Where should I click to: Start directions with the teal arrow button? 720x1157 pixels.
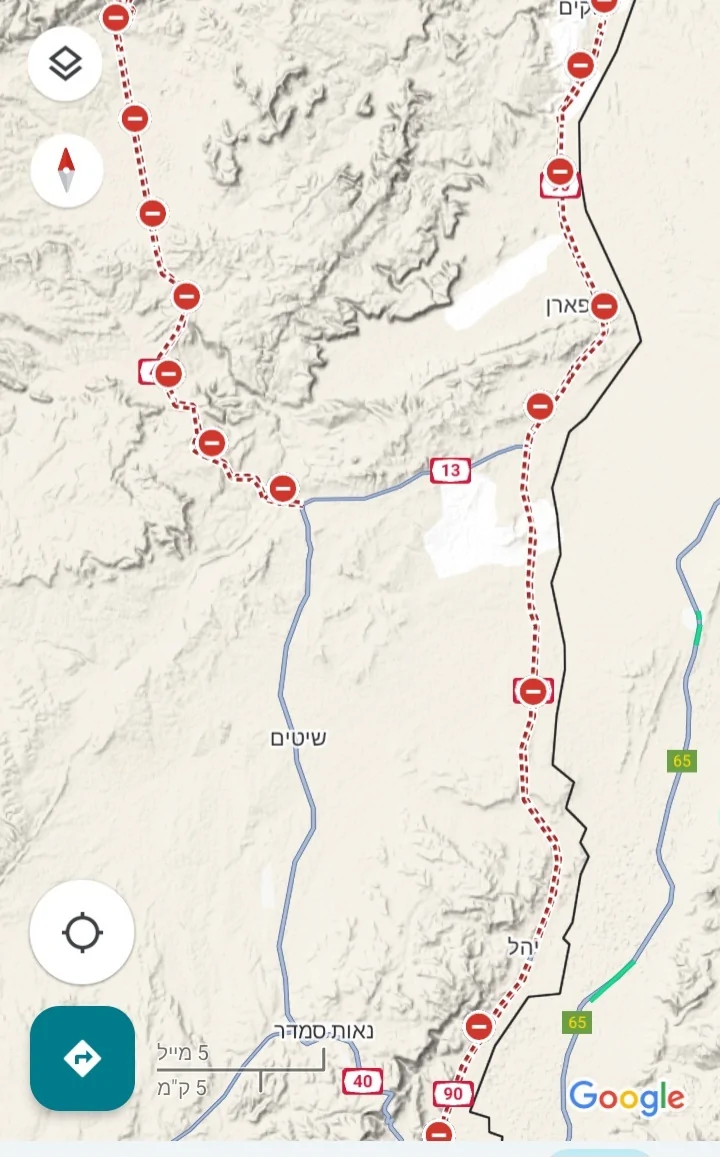82,1058
